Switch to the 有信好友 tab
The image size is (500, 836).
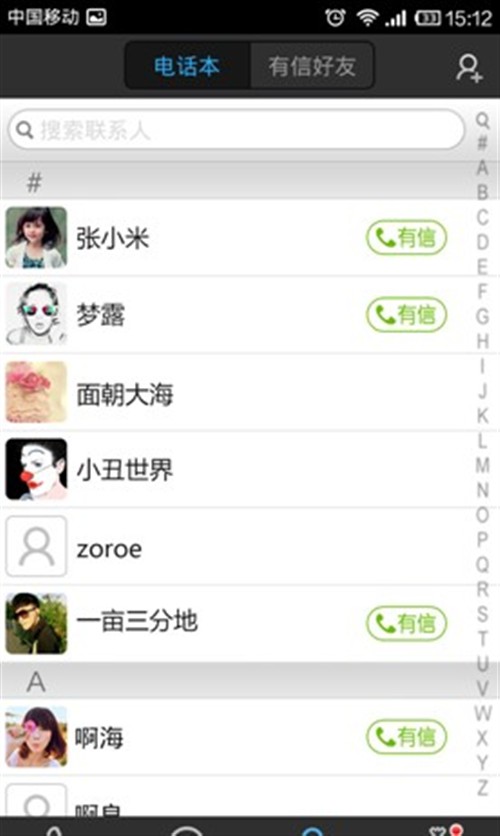point(312,66)
